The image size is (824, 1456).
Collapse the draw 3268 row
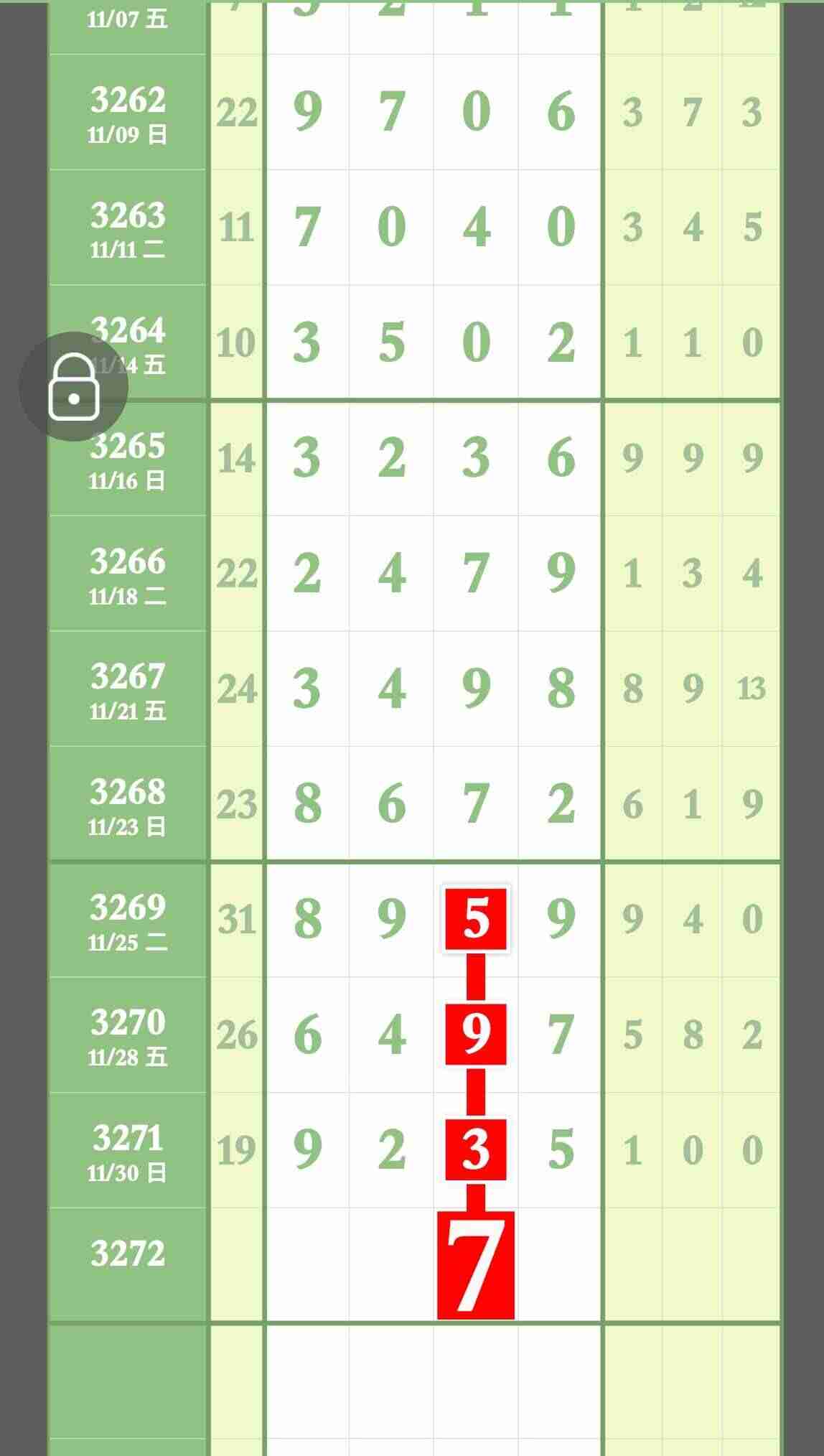tap(126, 803)
